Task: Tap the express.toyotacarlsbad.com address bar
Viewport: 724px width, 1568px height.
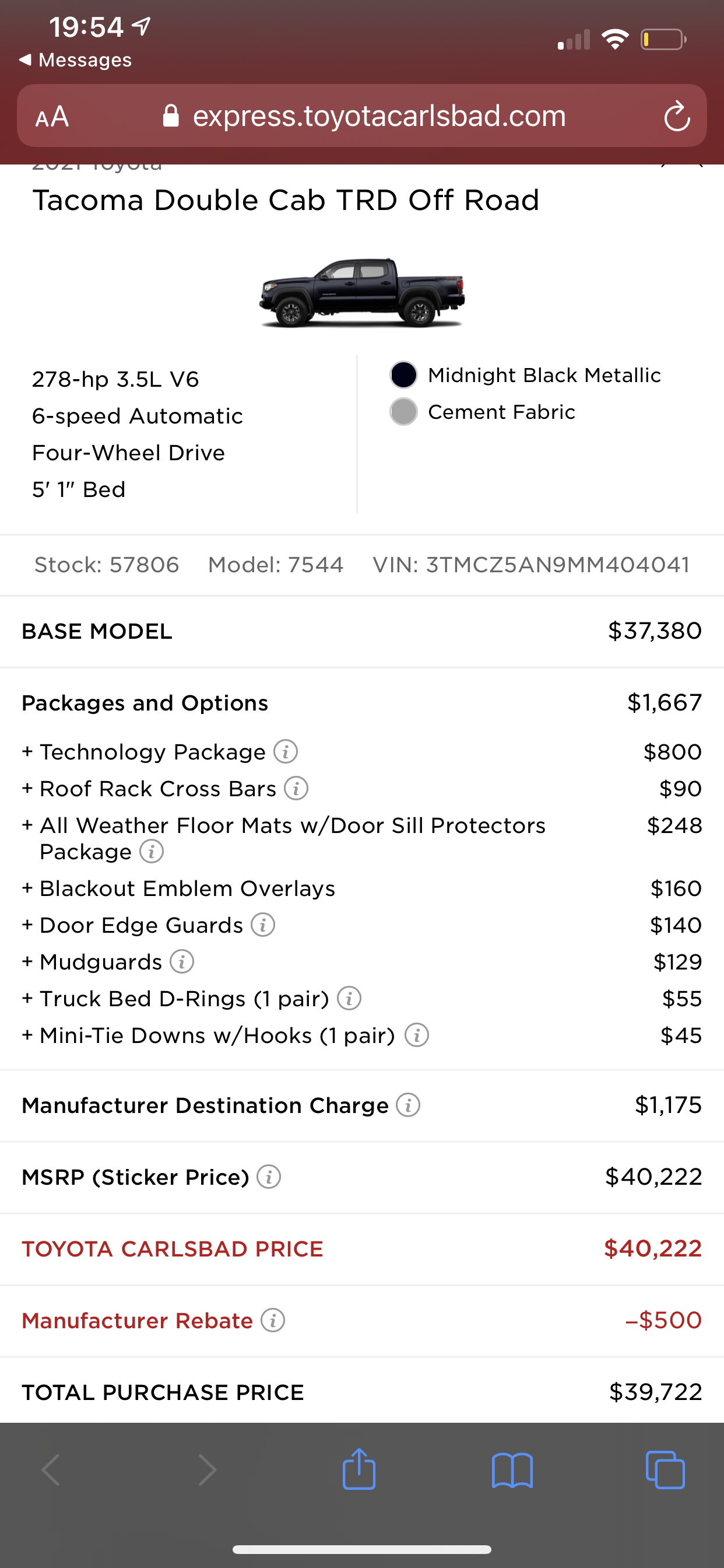Action: click(x=365, y=116)
